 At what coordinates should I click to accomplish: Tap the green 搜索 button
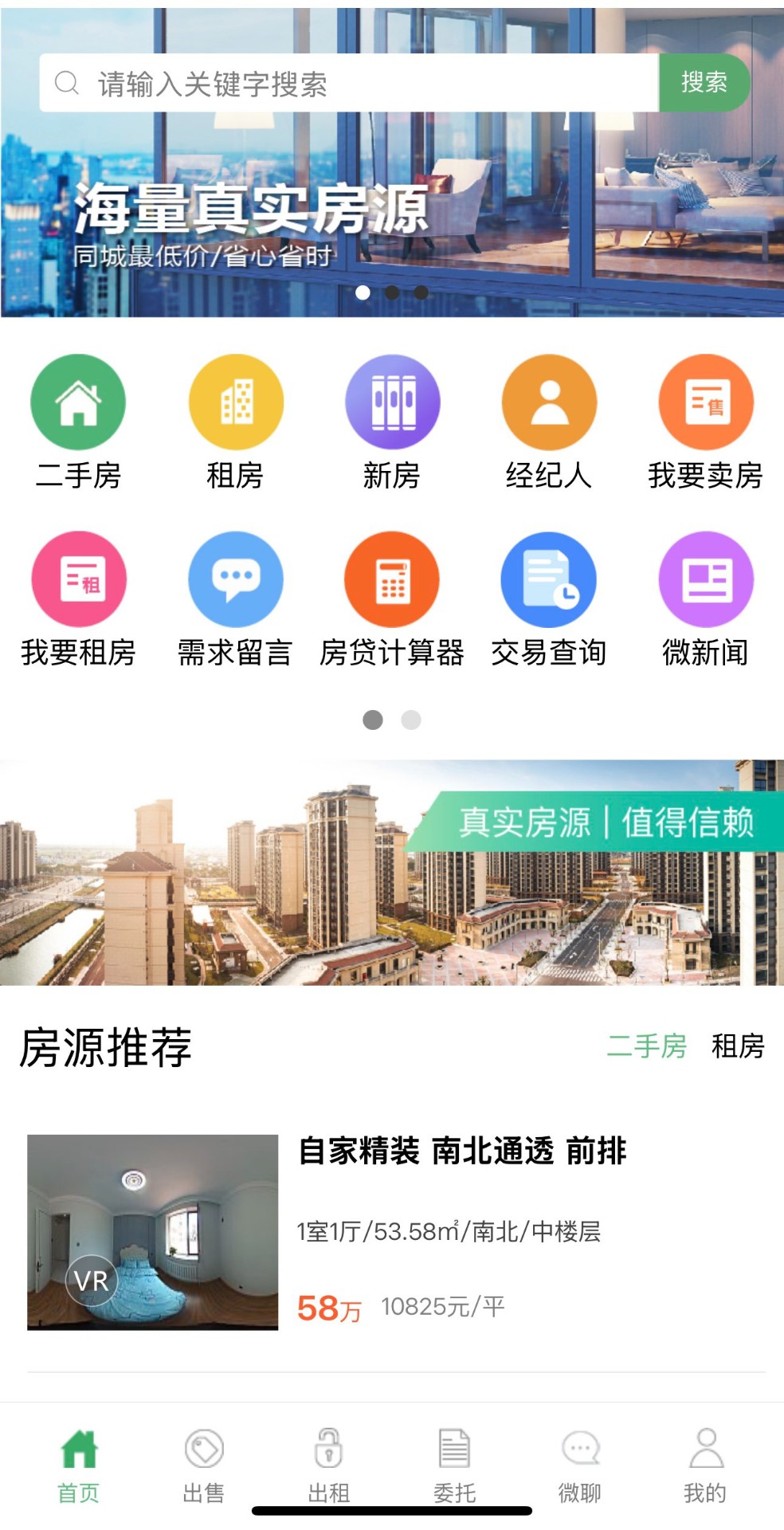point(704,83)
